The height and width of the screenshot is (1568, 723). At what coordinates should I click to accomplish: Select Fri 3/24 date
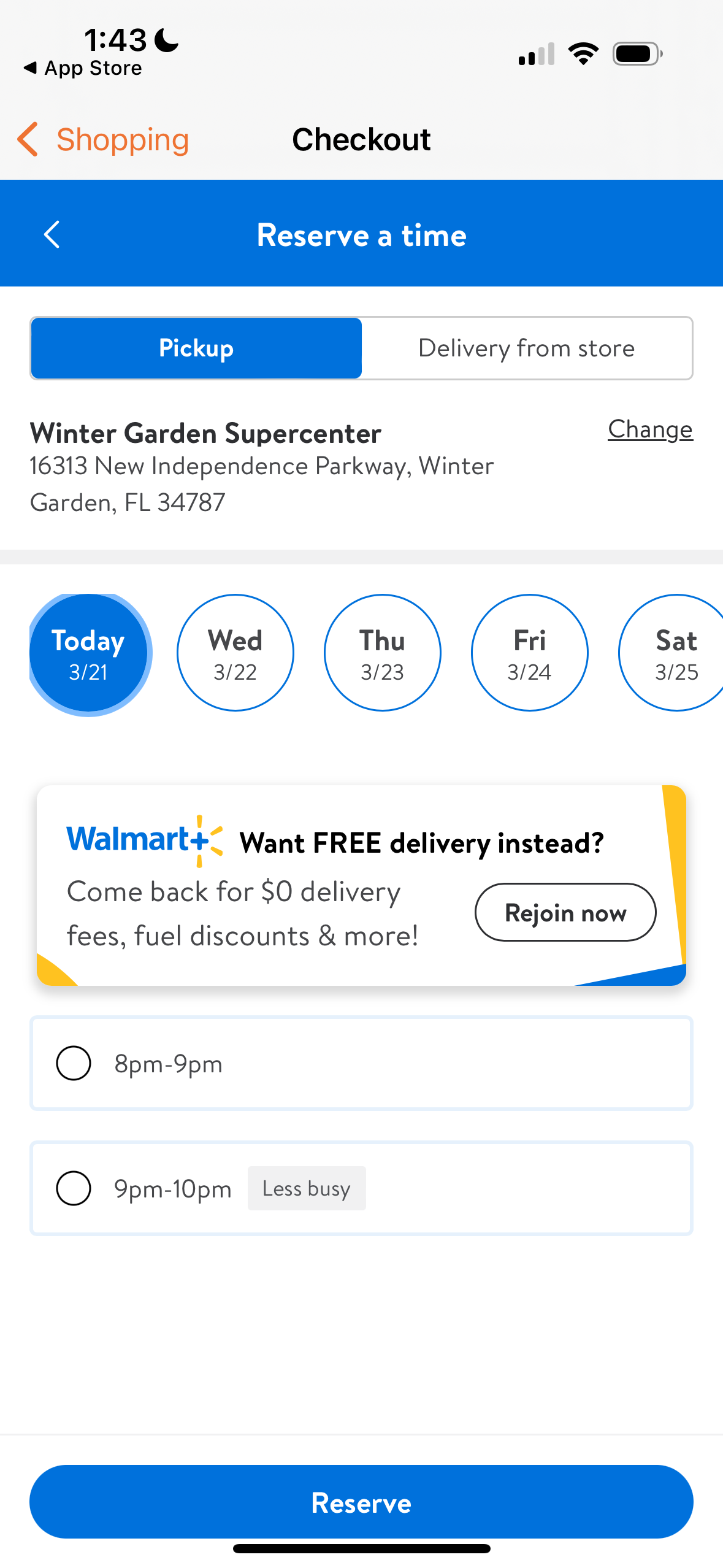coord(530,653)
